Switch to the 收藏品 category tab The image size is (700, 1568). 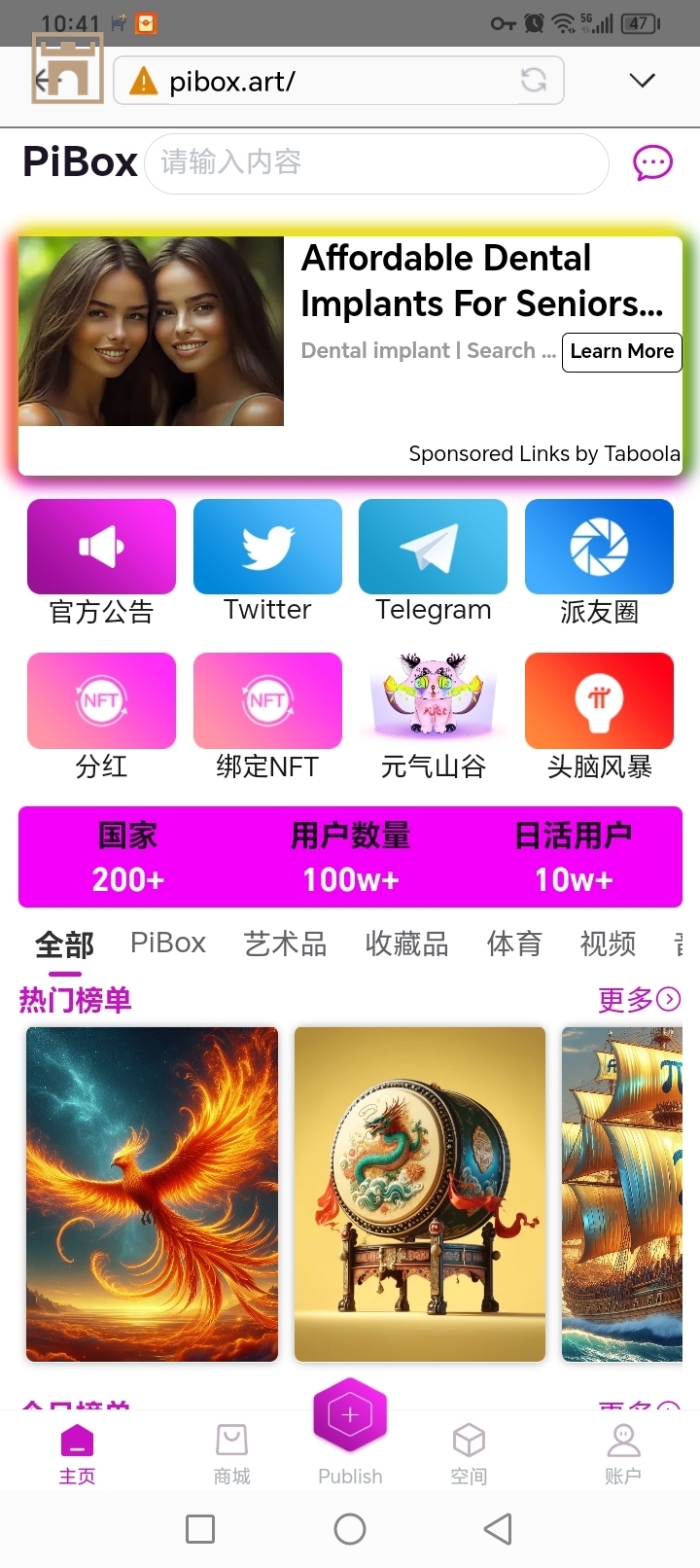(x=406, y=944)
